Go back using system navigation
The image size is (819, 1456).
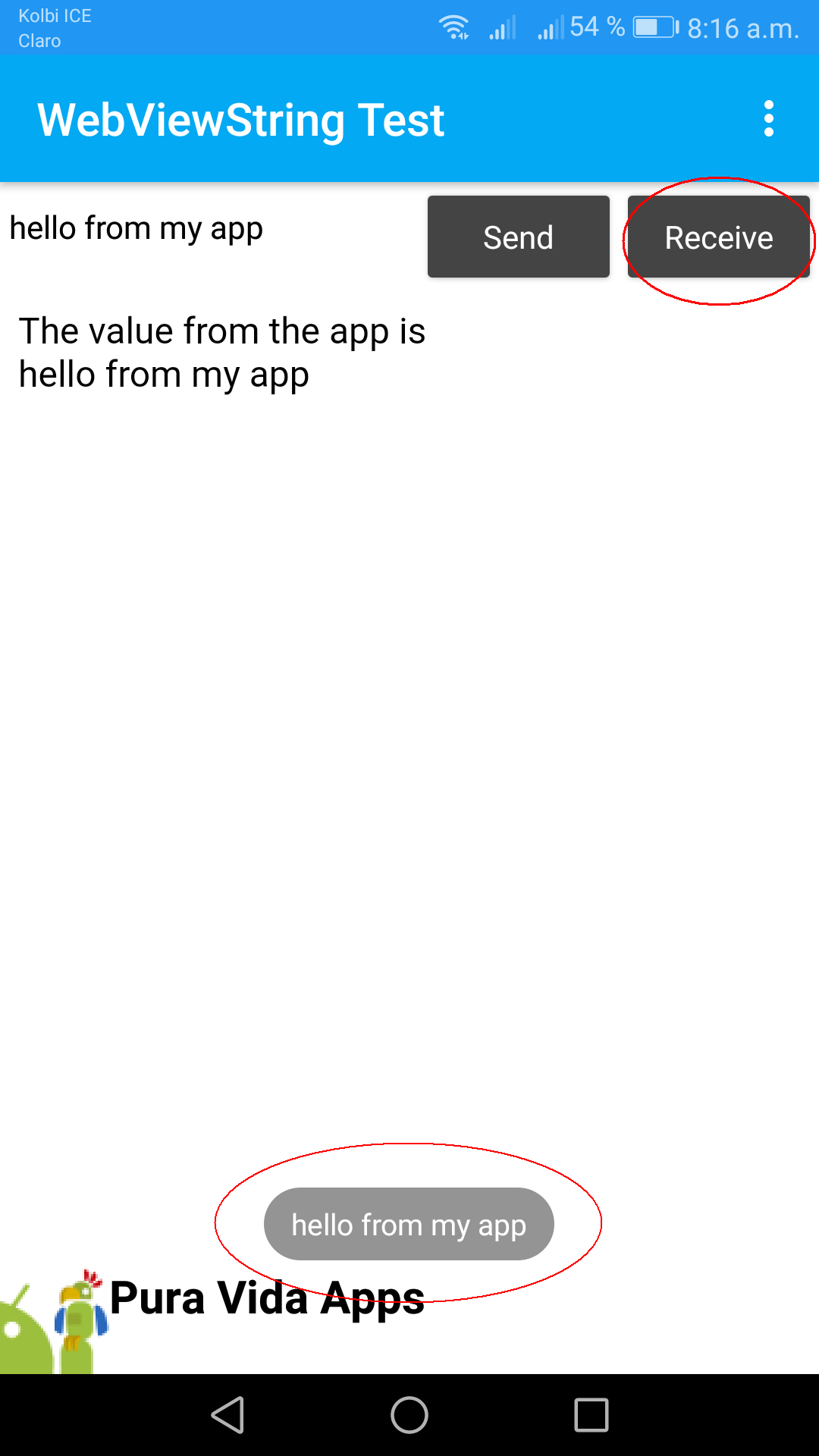(x=227, y=1415)
